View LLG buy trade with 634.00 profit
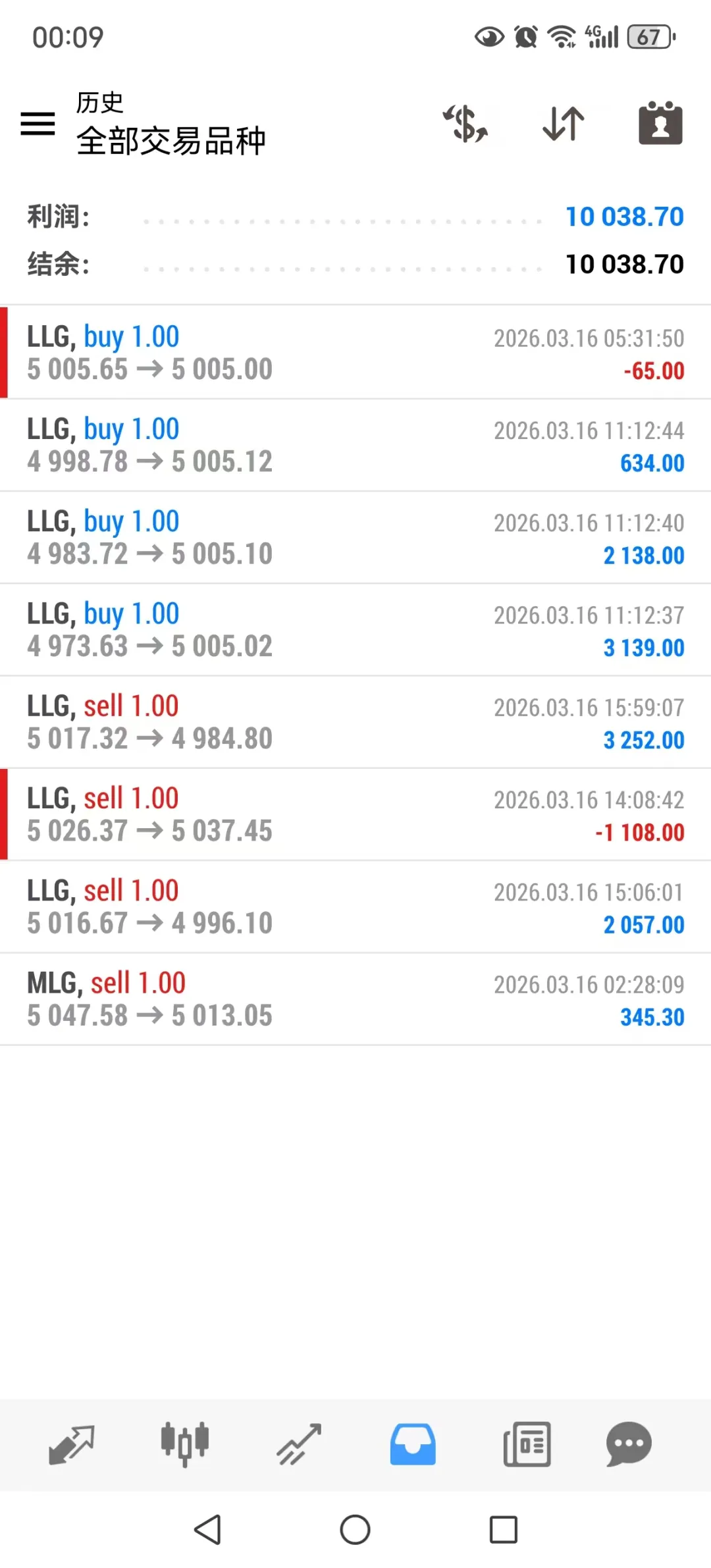Viewport: 711px width, 1568px height. [355, 446]
